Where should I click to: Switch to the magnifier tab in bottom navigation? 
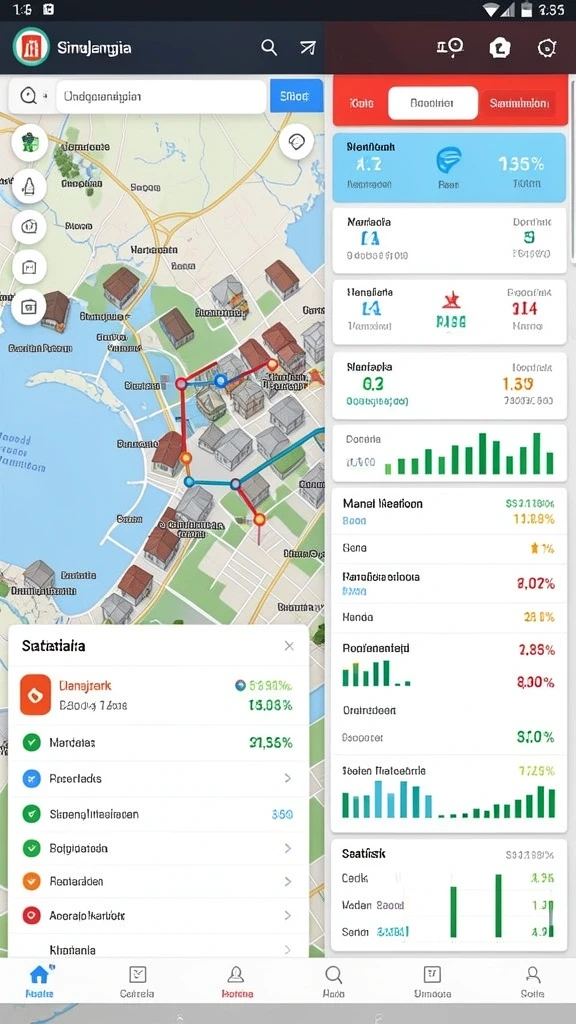point(334,982)
